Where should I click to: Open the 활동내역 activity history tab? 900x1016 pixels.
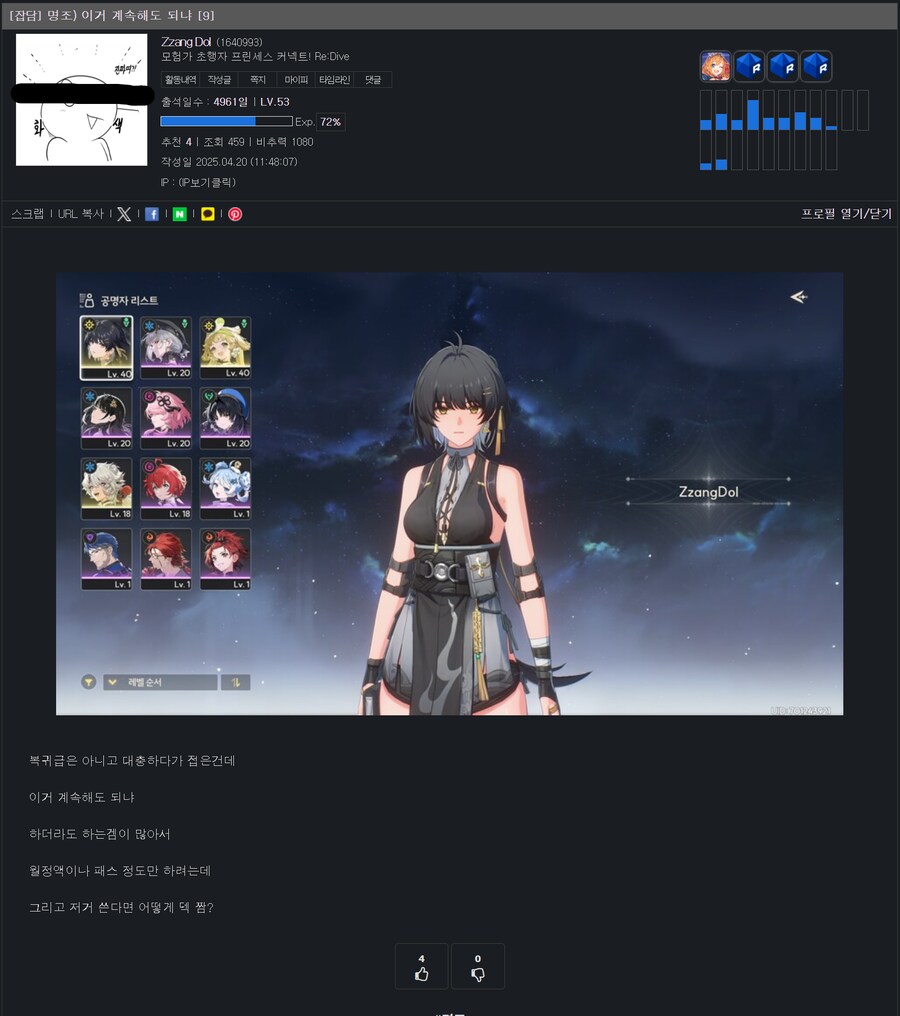coord(180,79)
